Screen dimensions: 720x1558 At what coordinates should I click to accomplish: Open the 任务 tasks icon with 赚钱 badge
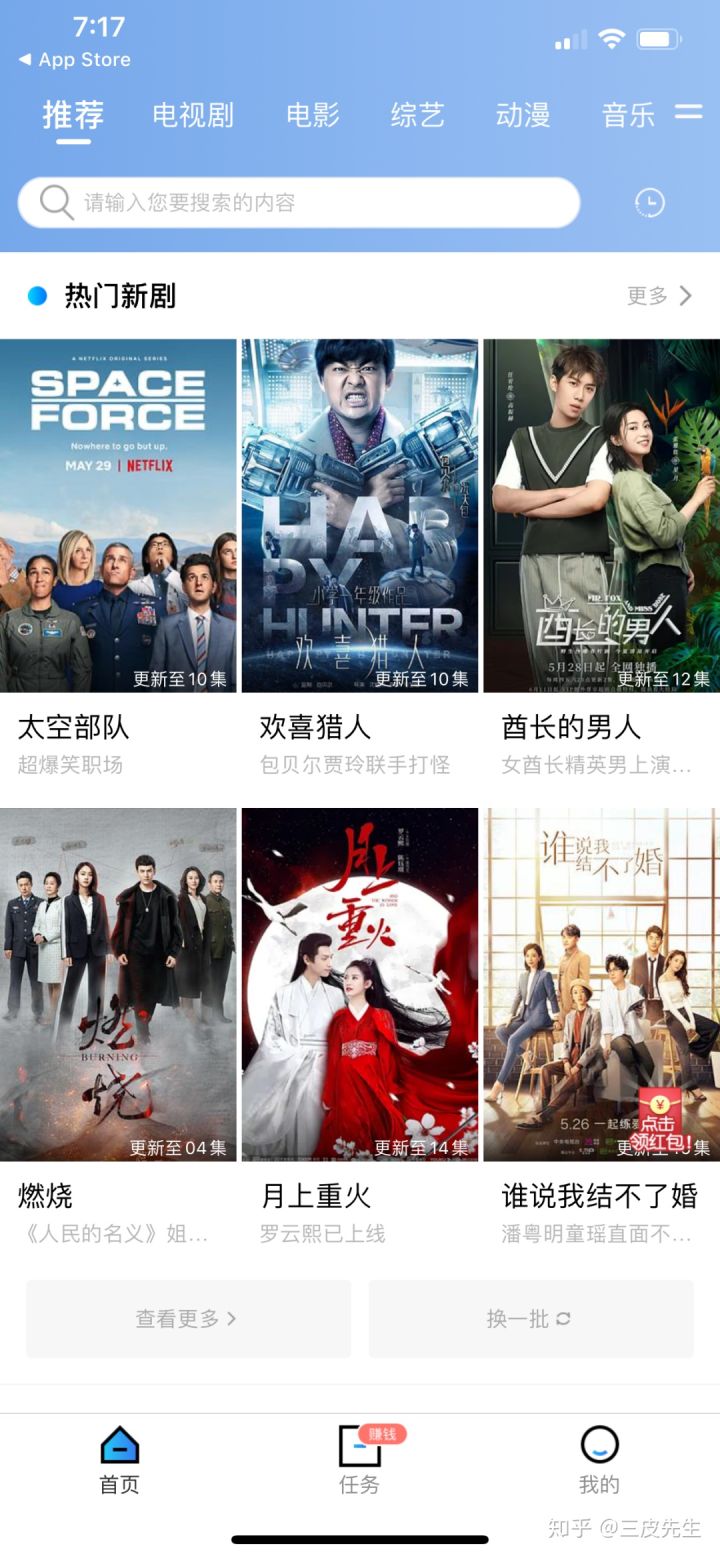(358, 1443)
